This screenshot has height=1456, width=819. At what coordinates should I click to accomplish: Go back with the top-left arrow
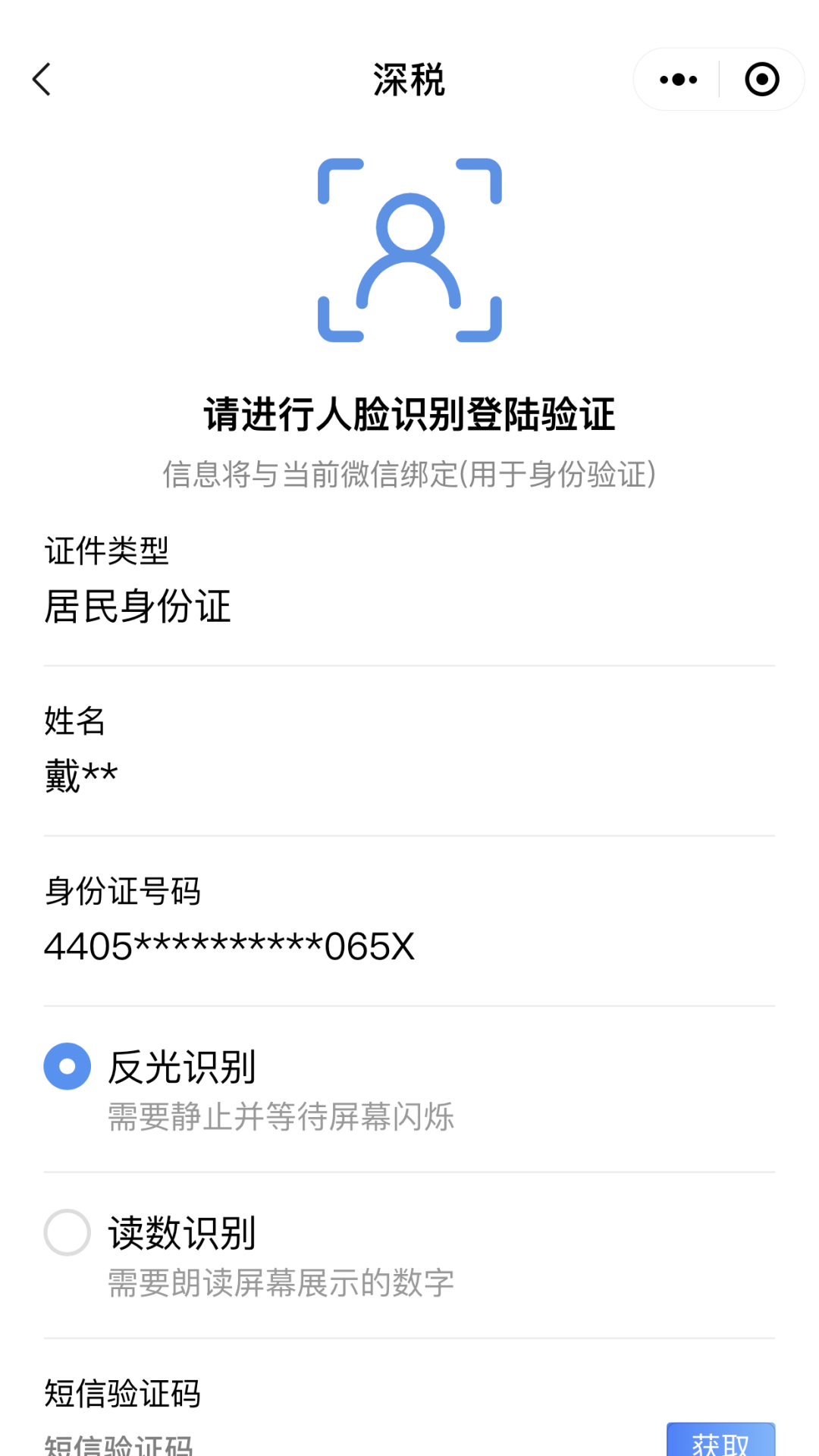[42, 80]
